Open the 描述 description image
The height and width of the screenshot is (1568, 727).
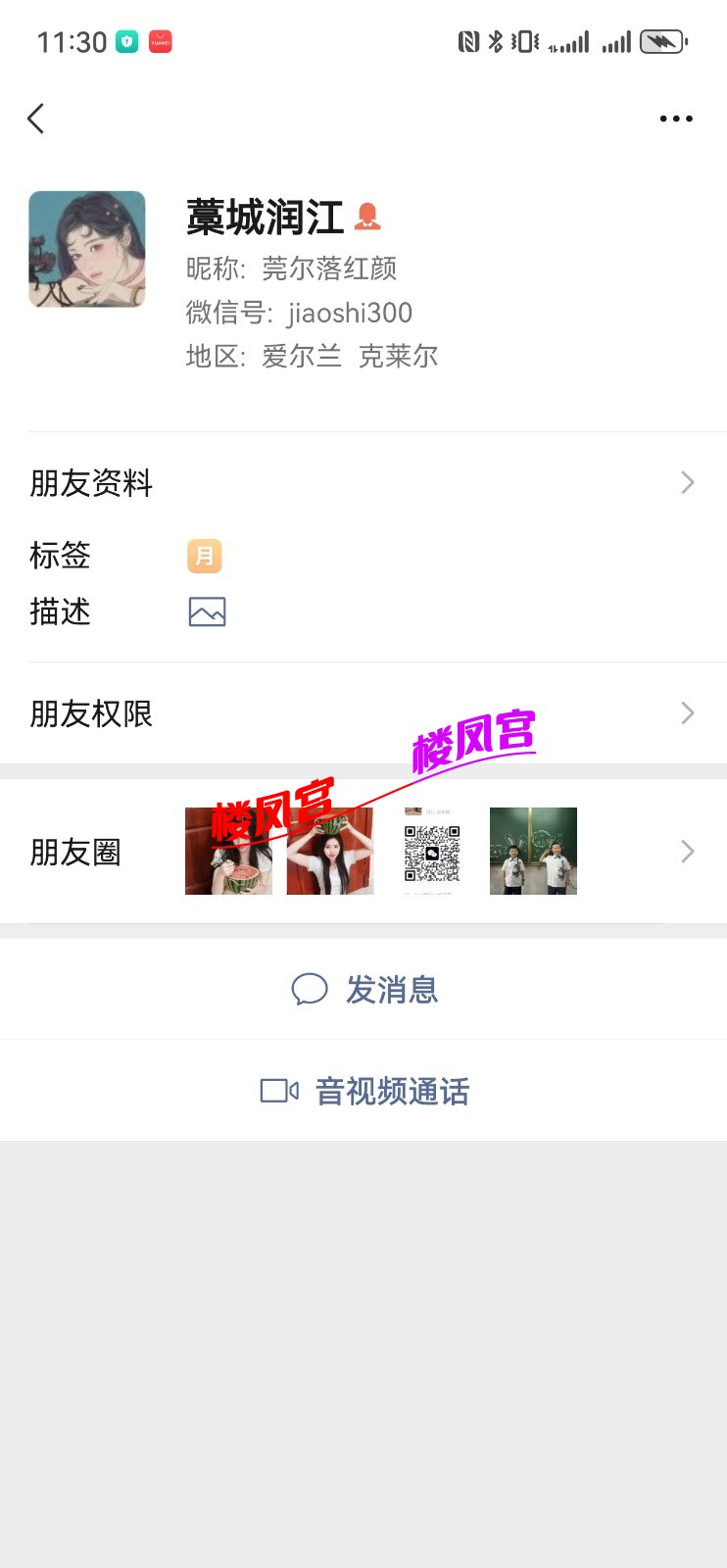(x=207, y=612)
